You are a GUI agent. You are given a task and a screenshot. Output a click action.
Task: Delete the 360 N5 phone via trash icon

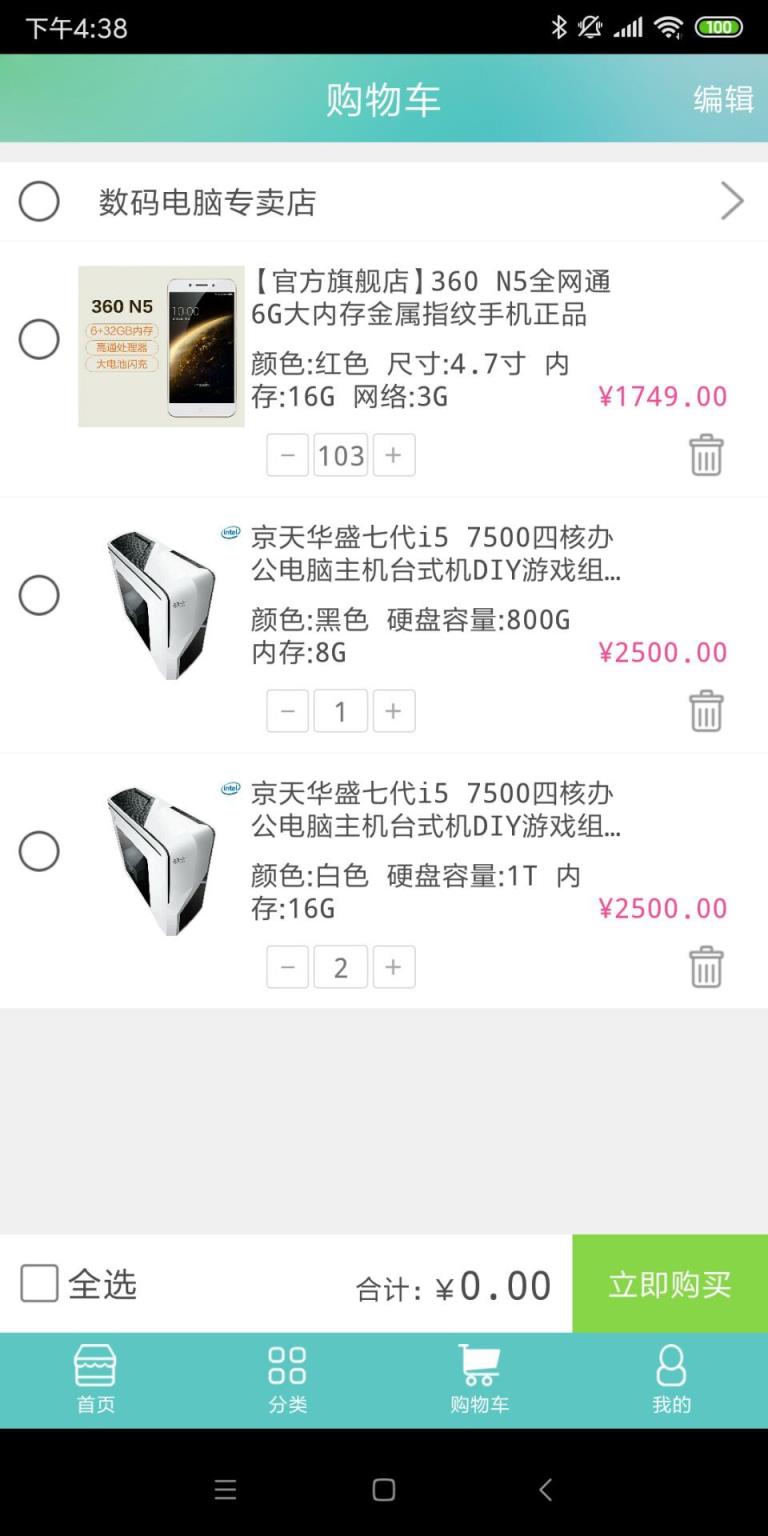706,454
